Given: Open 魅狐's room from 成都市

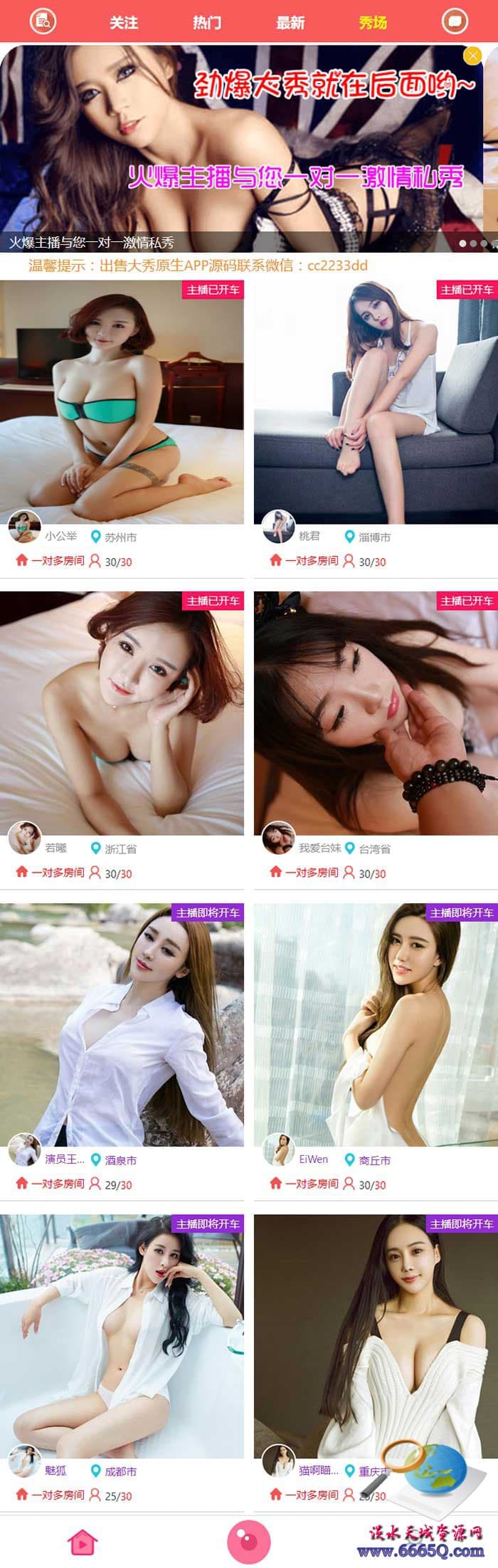Looking at the screenshot, I should coord(122,1335).
